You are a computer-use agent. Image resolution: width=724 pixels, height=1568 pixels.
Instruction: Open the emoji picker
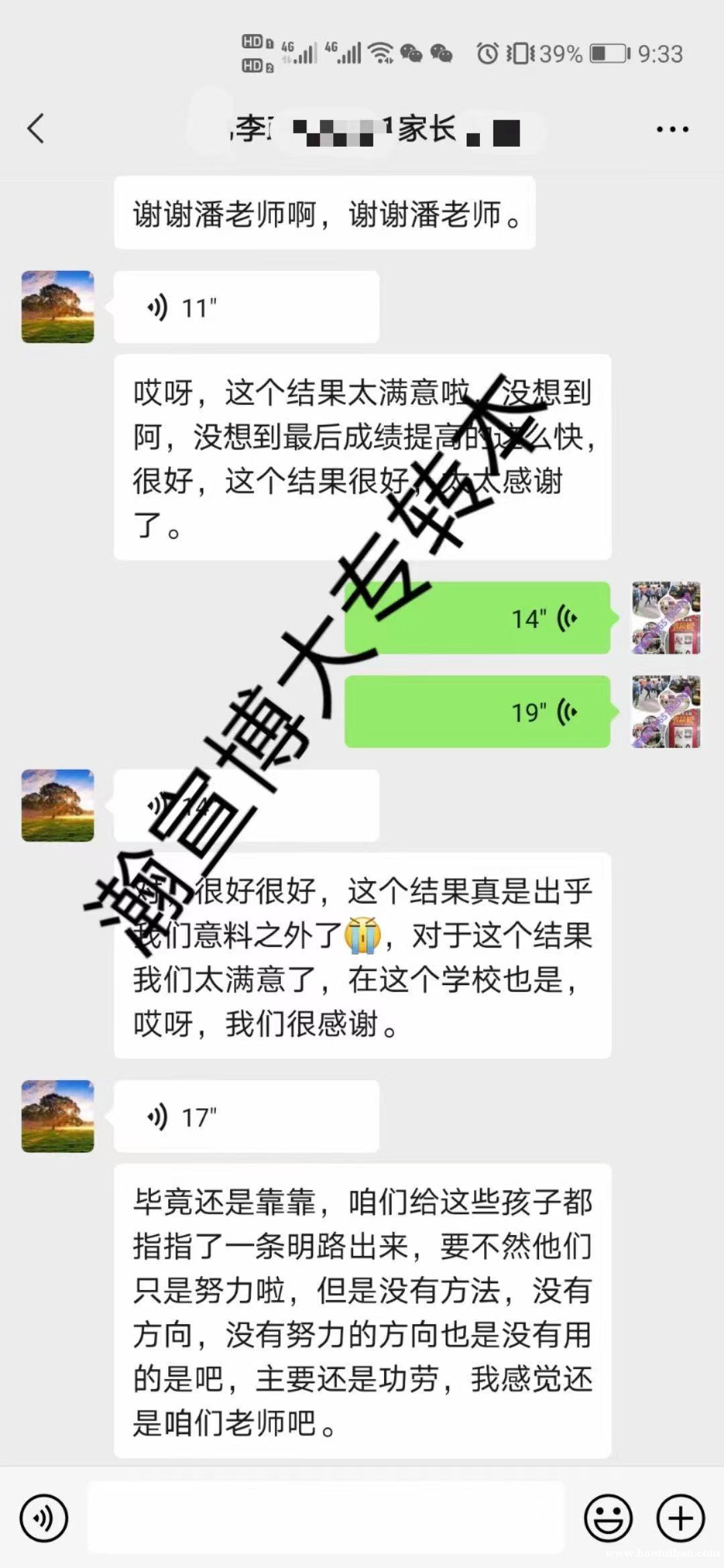click(x=608, y=1518)
